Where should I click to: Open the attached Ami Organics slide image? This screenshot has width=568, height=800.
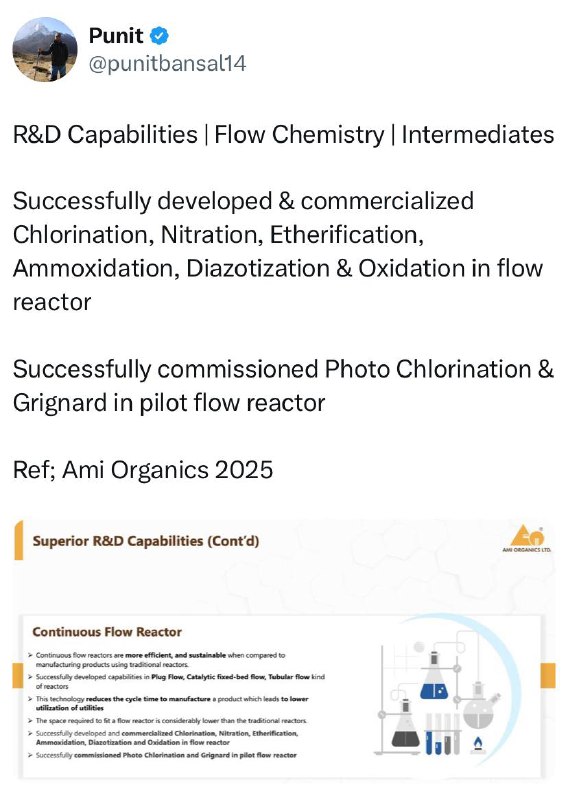284,649
